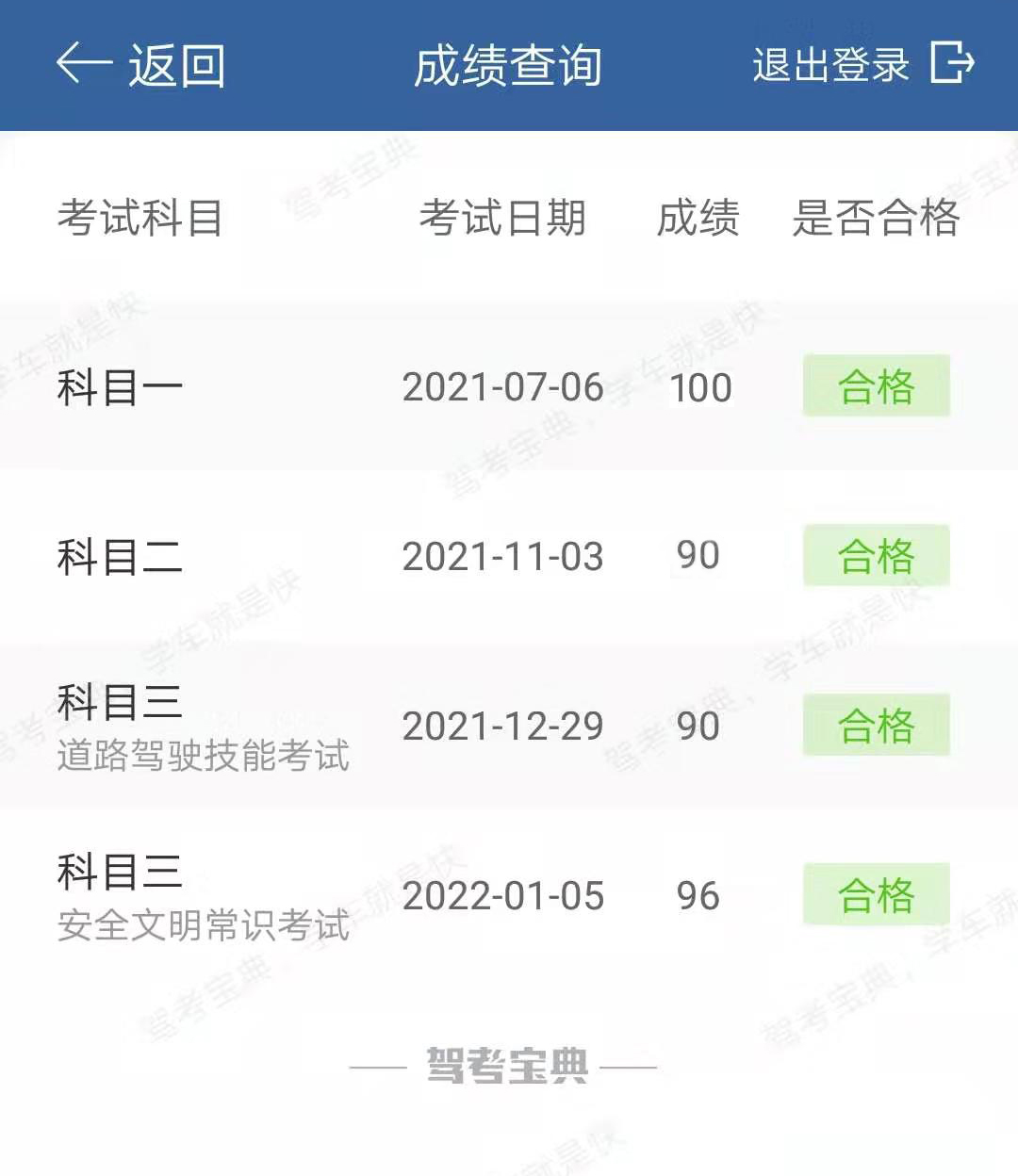Open the 科目一 exam record row
This screenshot has width=1018, height=1176.
120,386
